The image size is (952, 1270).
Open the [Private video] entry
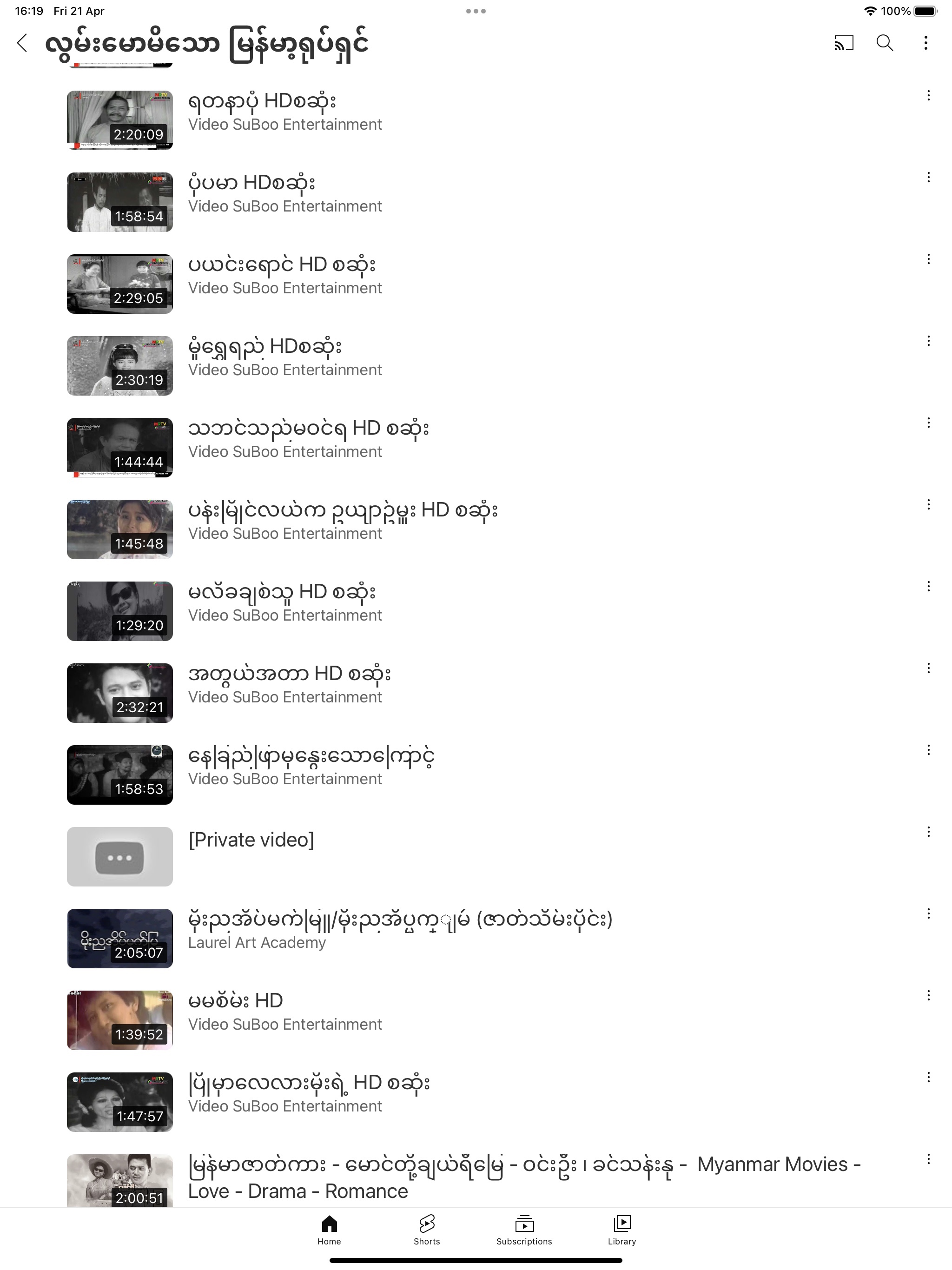pos(120,856)
